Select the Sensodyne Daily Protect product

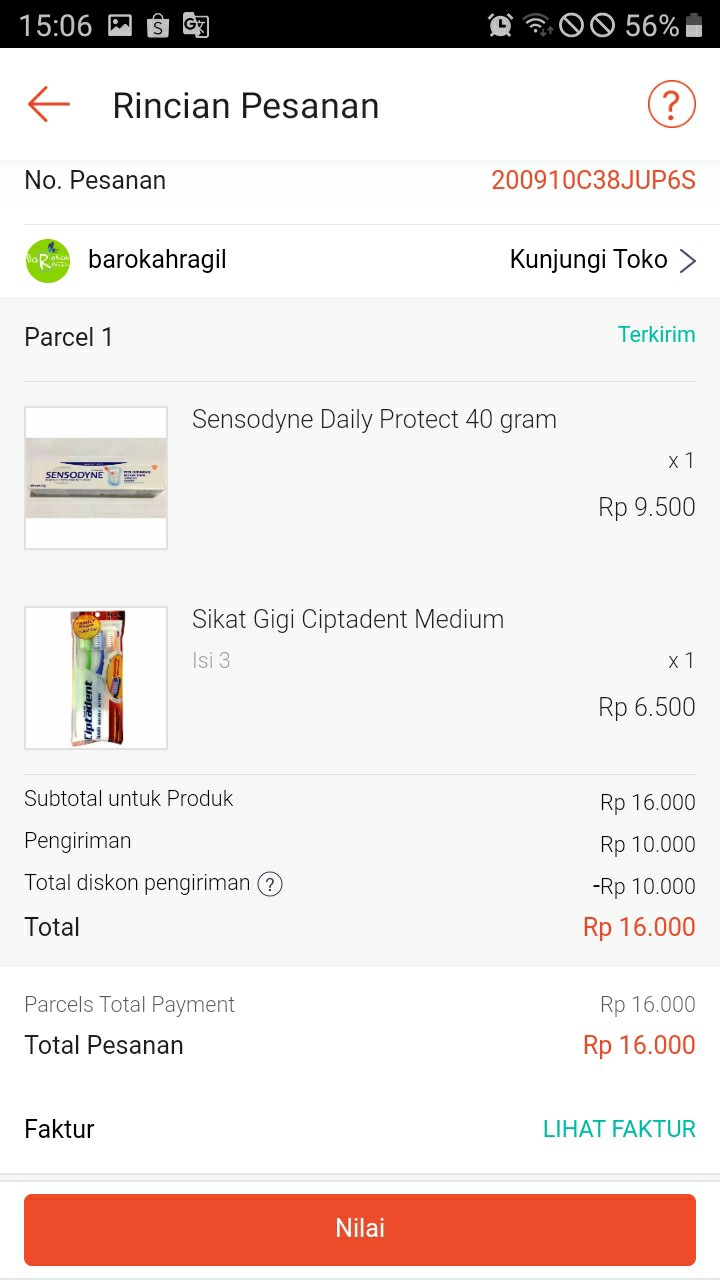coord(374,420)
